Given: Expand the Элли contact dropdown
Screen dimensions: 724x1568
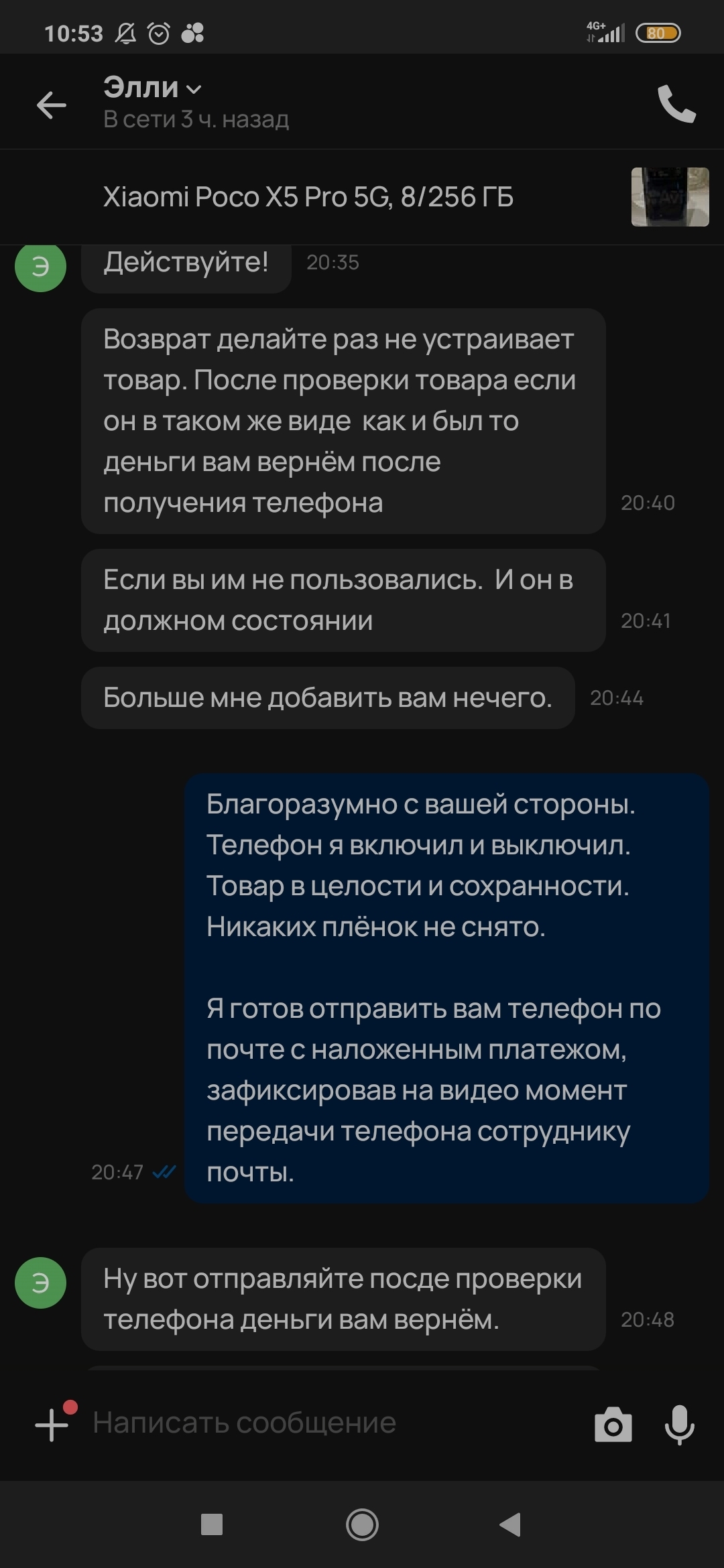Looking at the screenshot, I should (x=193, y=88).
